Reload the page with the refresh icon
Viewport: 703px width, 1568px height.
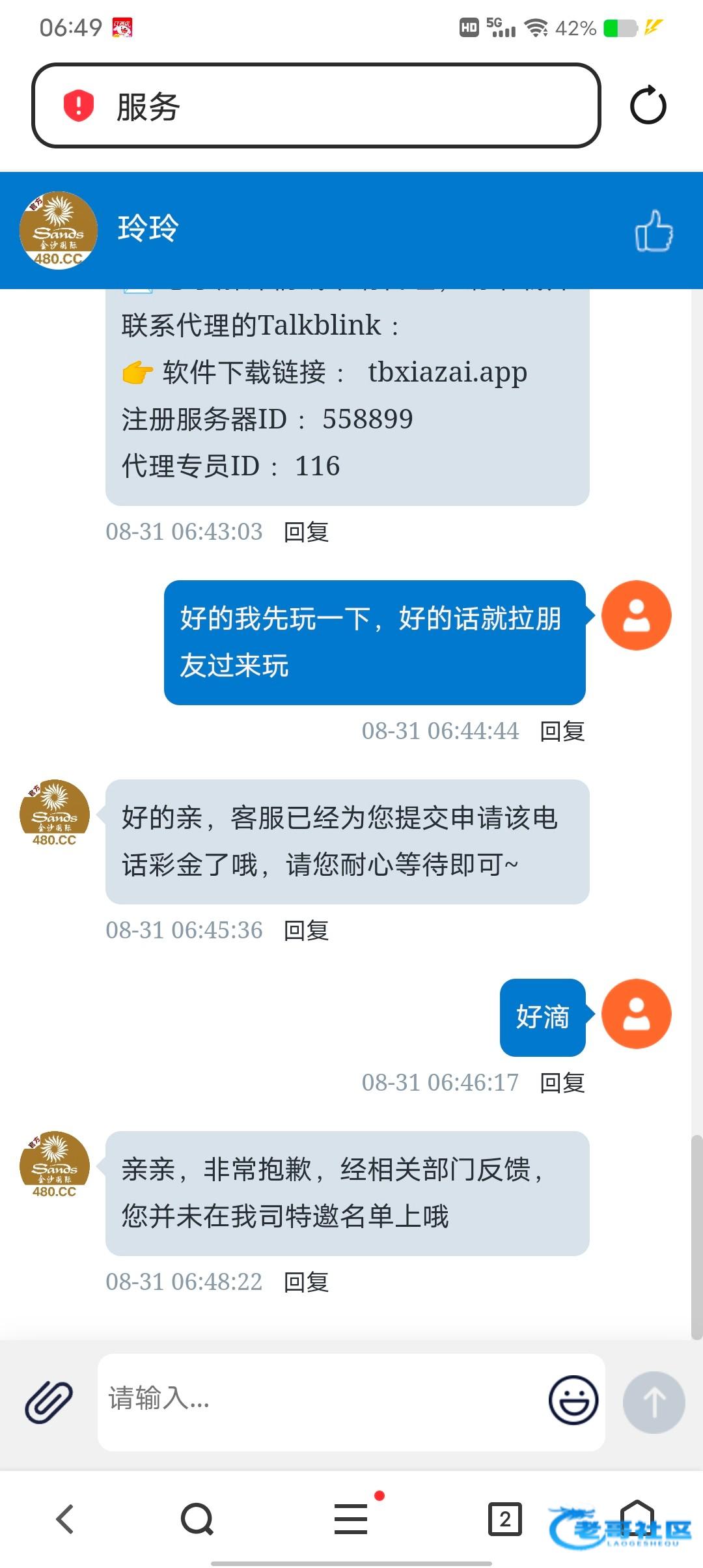click(x=648, y=105)
